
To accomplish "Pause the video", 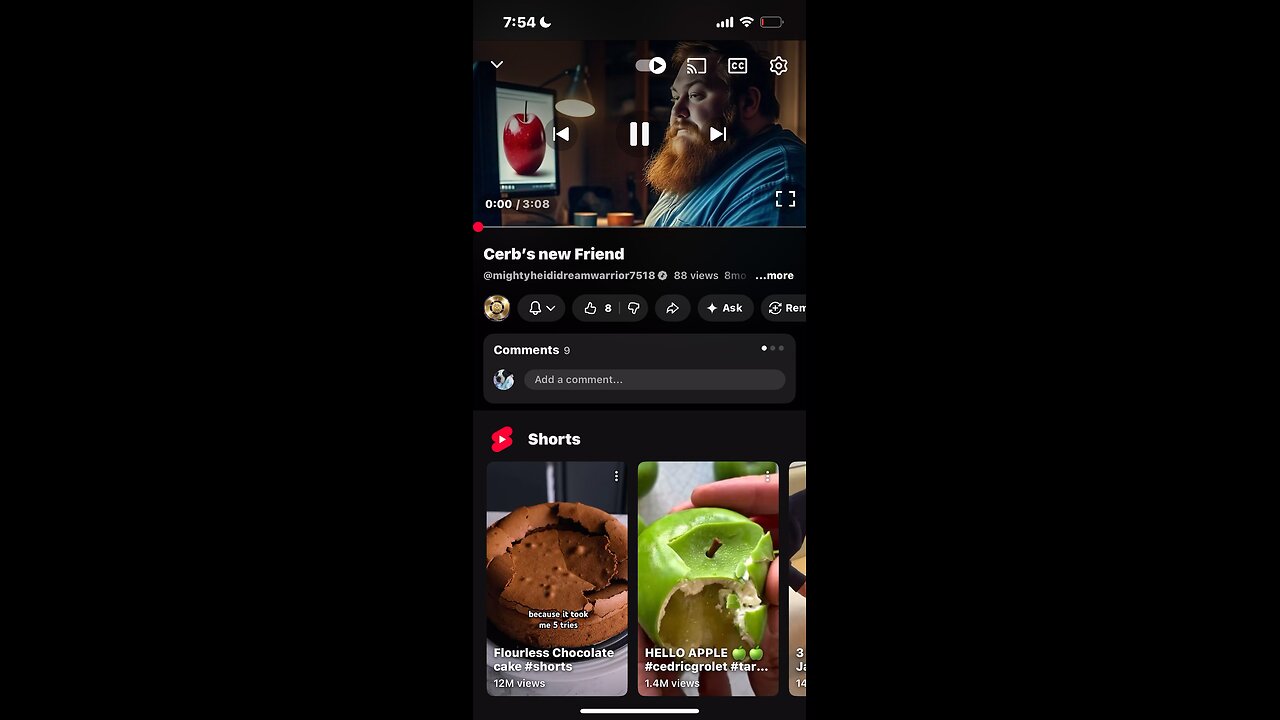I will pyautogui.click(x=639, y=134).
